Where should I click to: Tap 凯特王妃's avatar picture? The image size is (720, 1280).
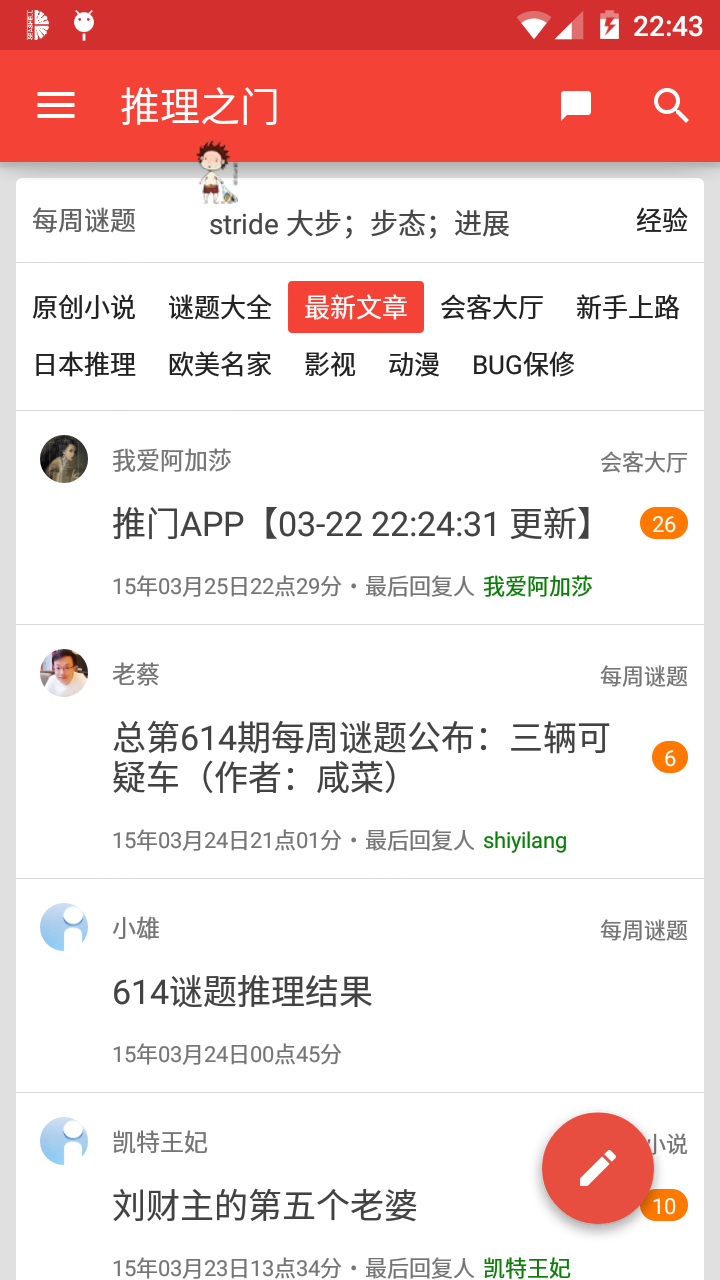pos(63,1143)
